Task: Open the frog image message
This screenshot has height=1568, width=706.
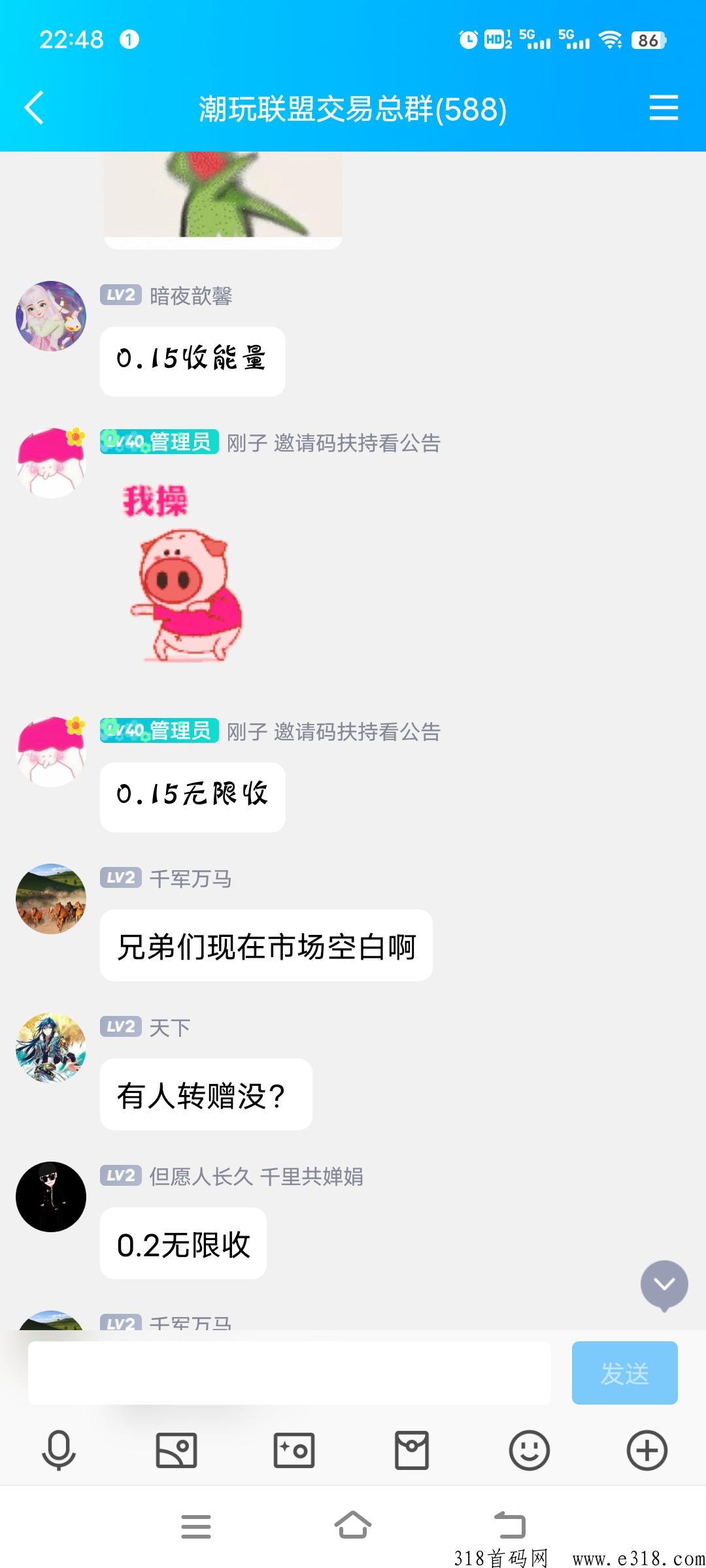Action: (x=223, y=196)
